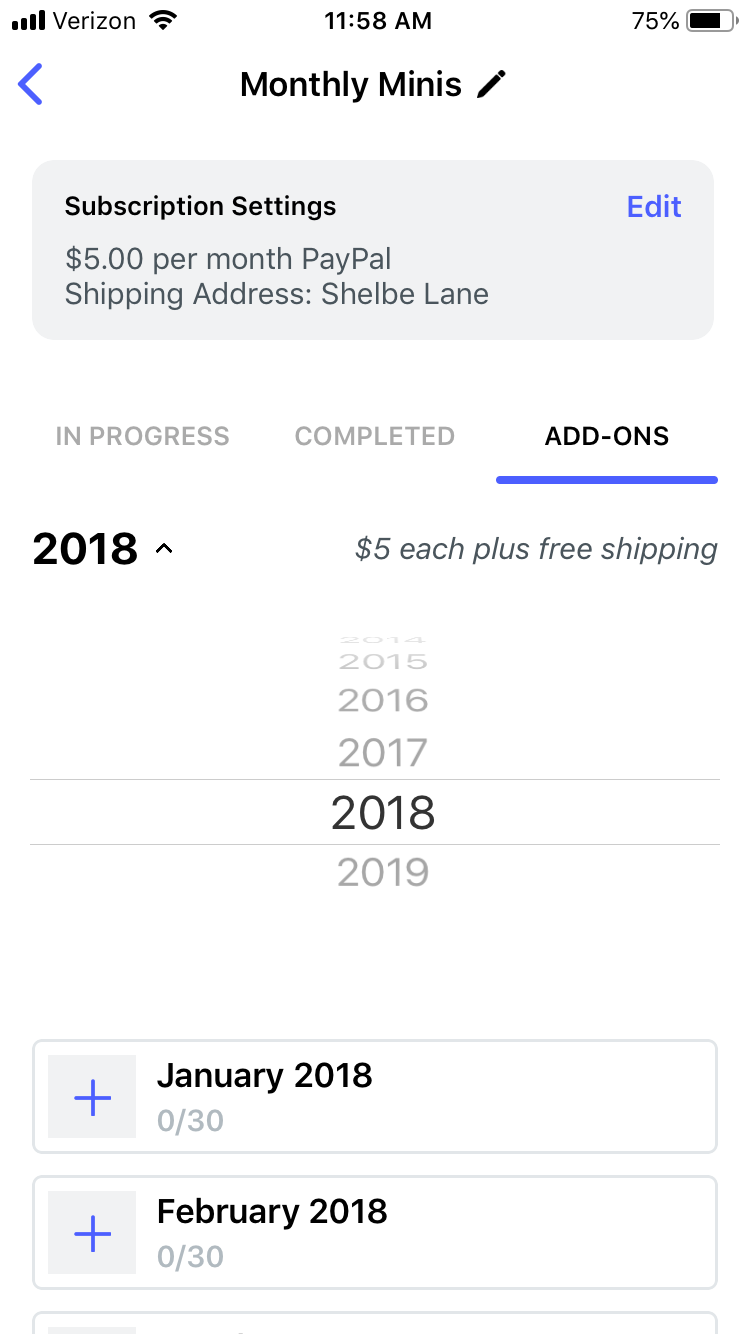The height and width of the screenshot is (1334, 750).
Task: Switch to the In Progress tab
Action: click(143, 436)
